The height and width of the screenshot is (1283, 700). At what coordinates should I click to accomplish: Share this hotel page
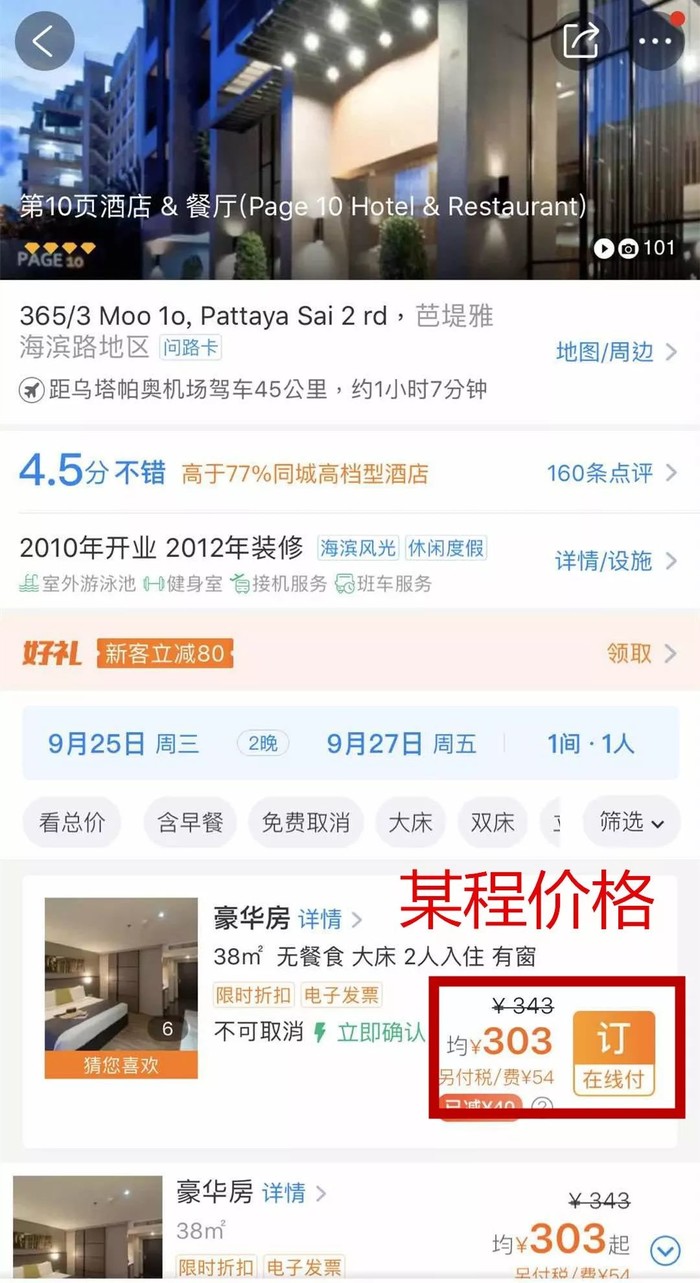tap(581, 41)
